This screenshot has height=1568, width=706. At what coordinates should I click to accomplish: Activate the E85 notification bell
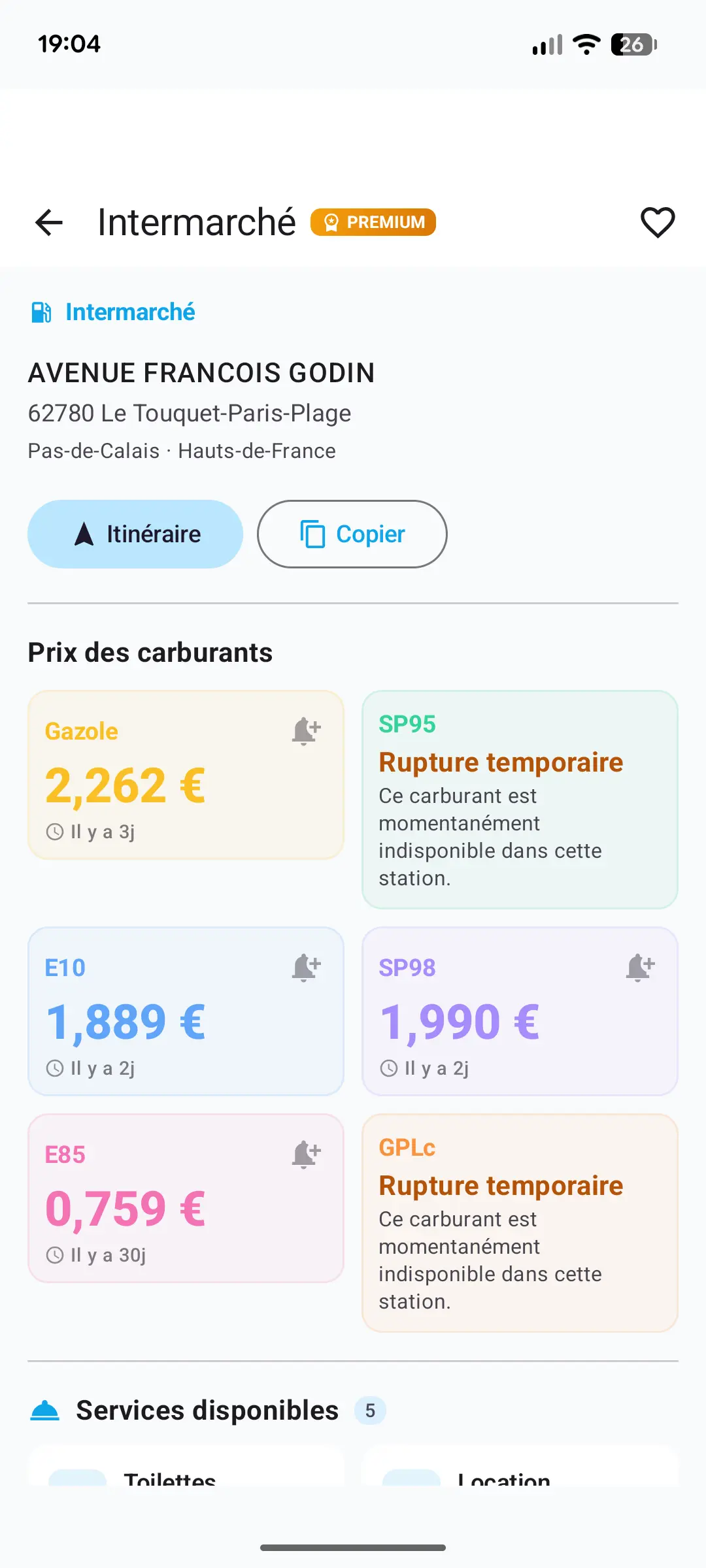click(305, 1155)
